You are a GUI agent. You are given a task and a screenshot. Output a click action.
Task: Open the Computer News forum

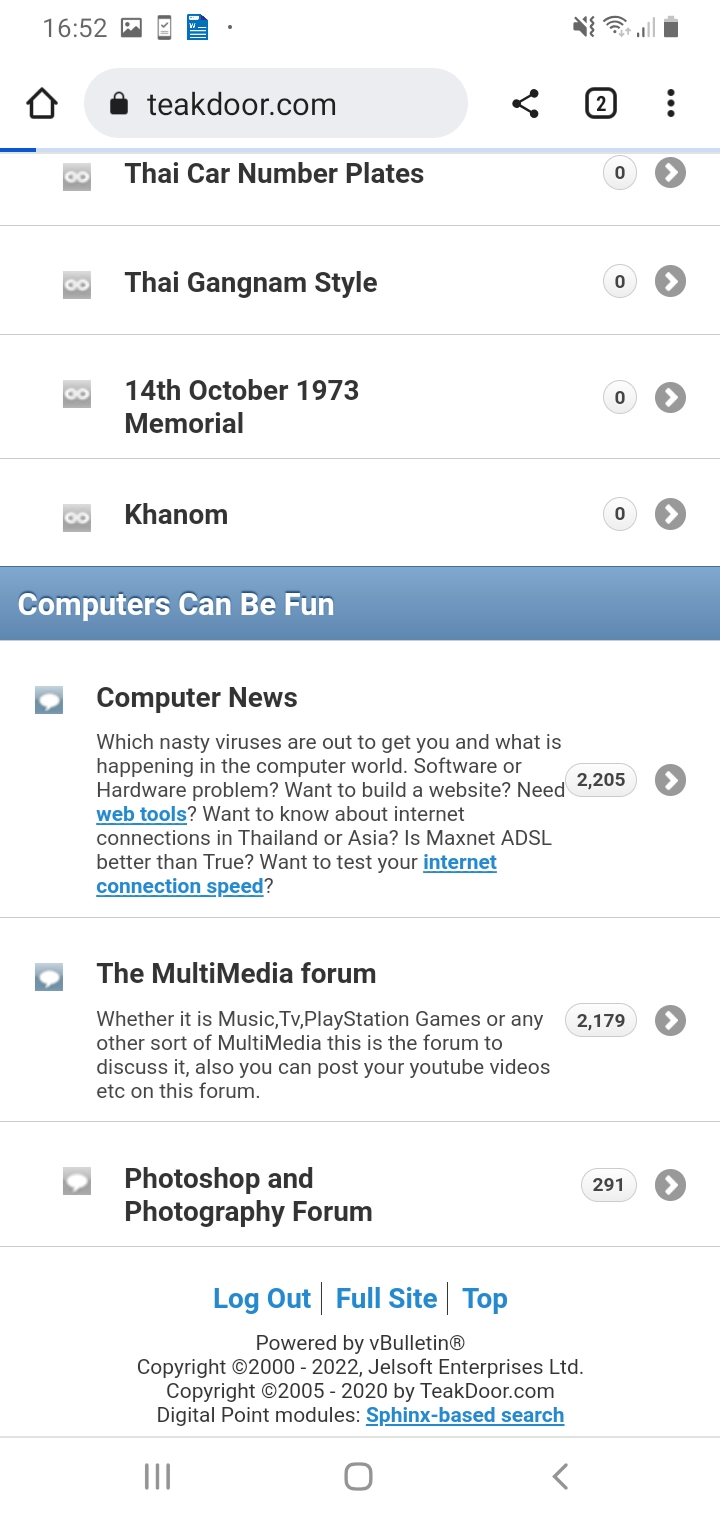click(x=197, y=697)
